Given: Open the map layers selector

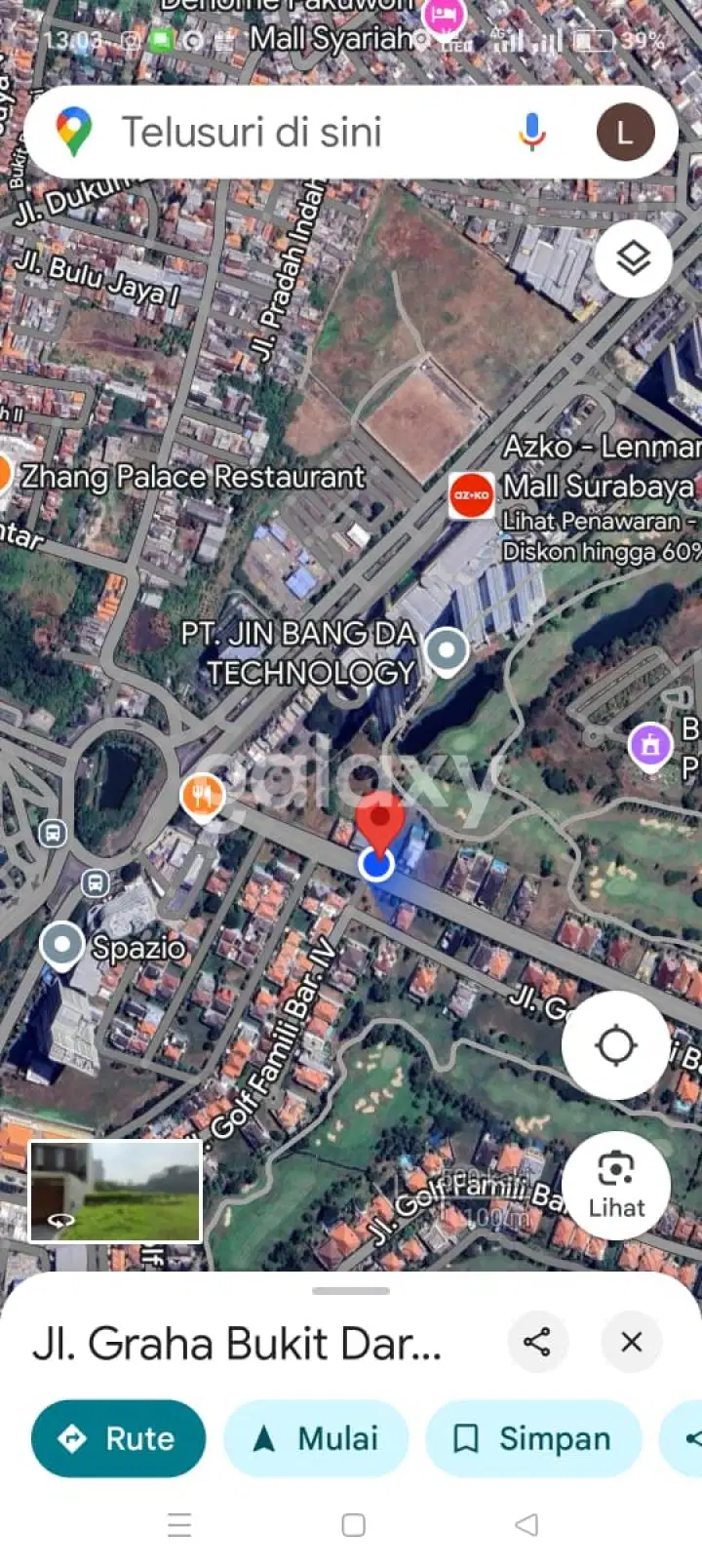Looking at the screenshot, I should point(634,258).
